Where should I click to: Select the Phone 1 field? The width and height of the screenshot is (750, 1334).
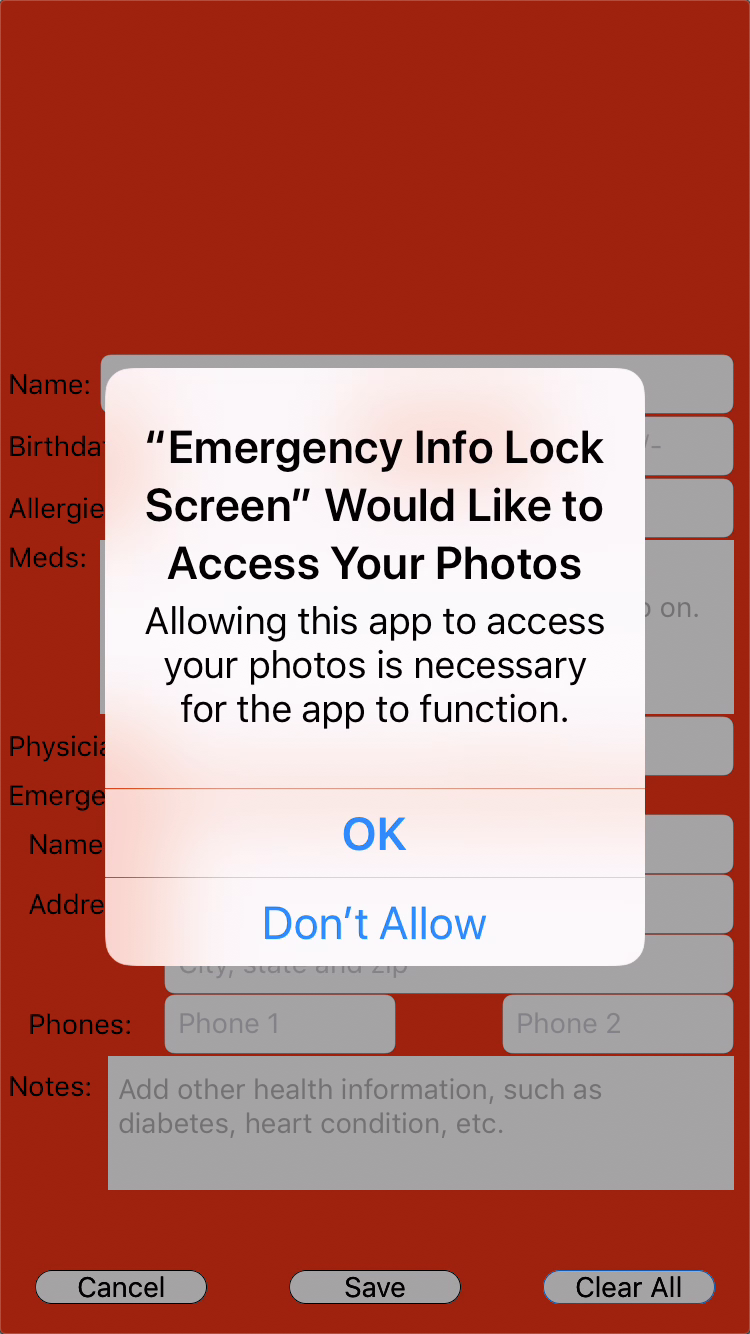279,1024
